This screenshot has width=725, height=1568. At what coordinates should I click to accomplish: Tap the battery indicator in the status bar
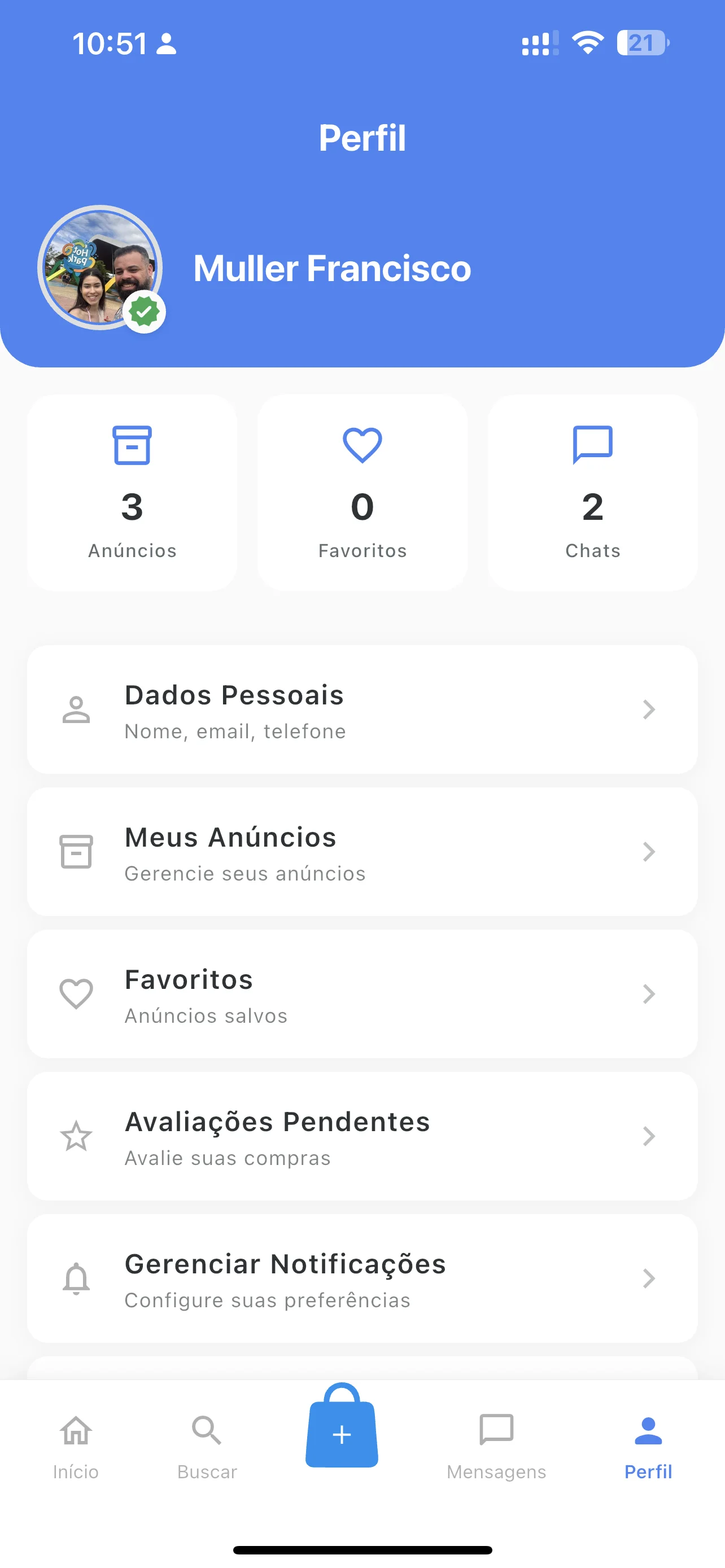tap(642, 42)
